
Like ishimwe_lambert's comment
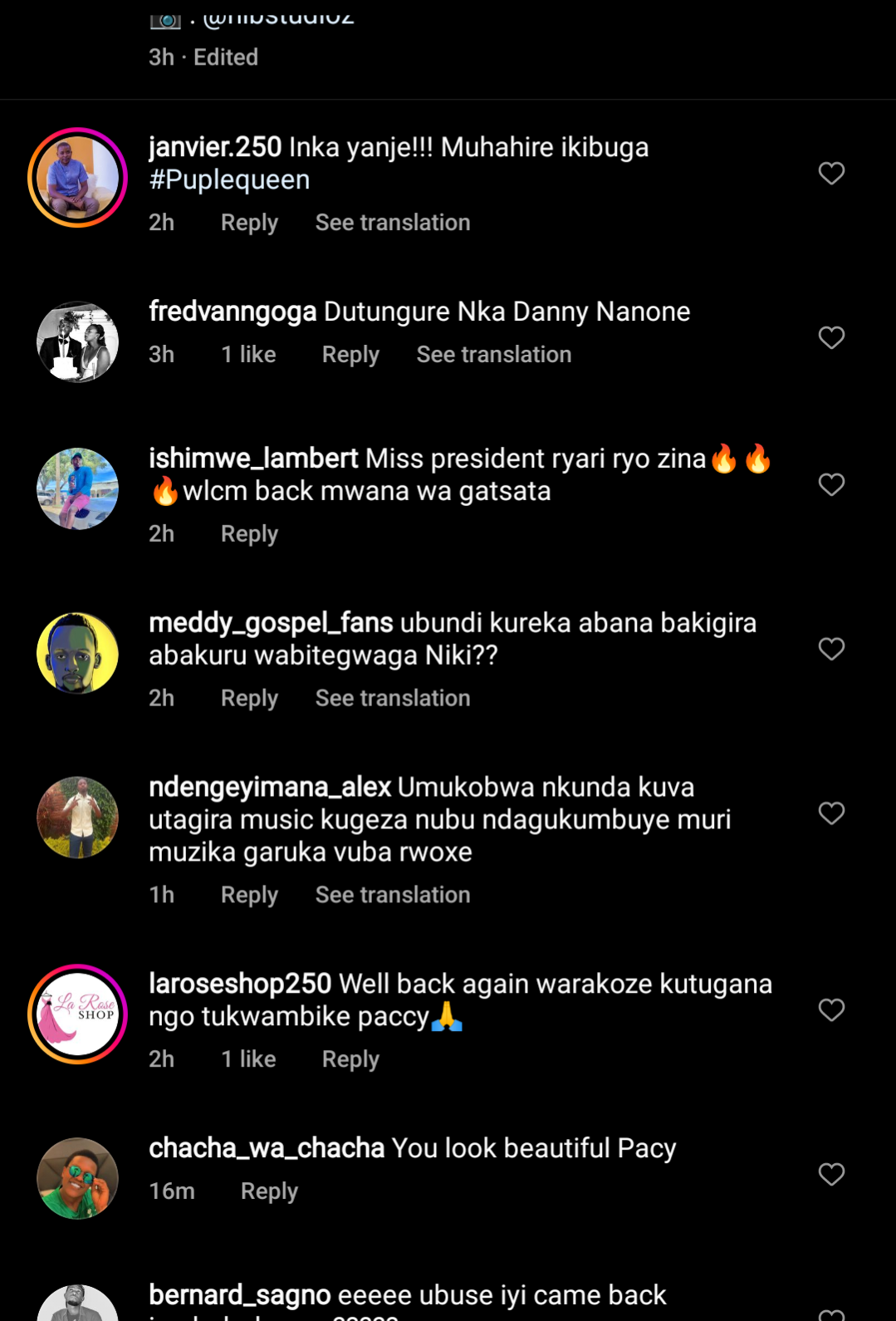[x=831, y=484]
